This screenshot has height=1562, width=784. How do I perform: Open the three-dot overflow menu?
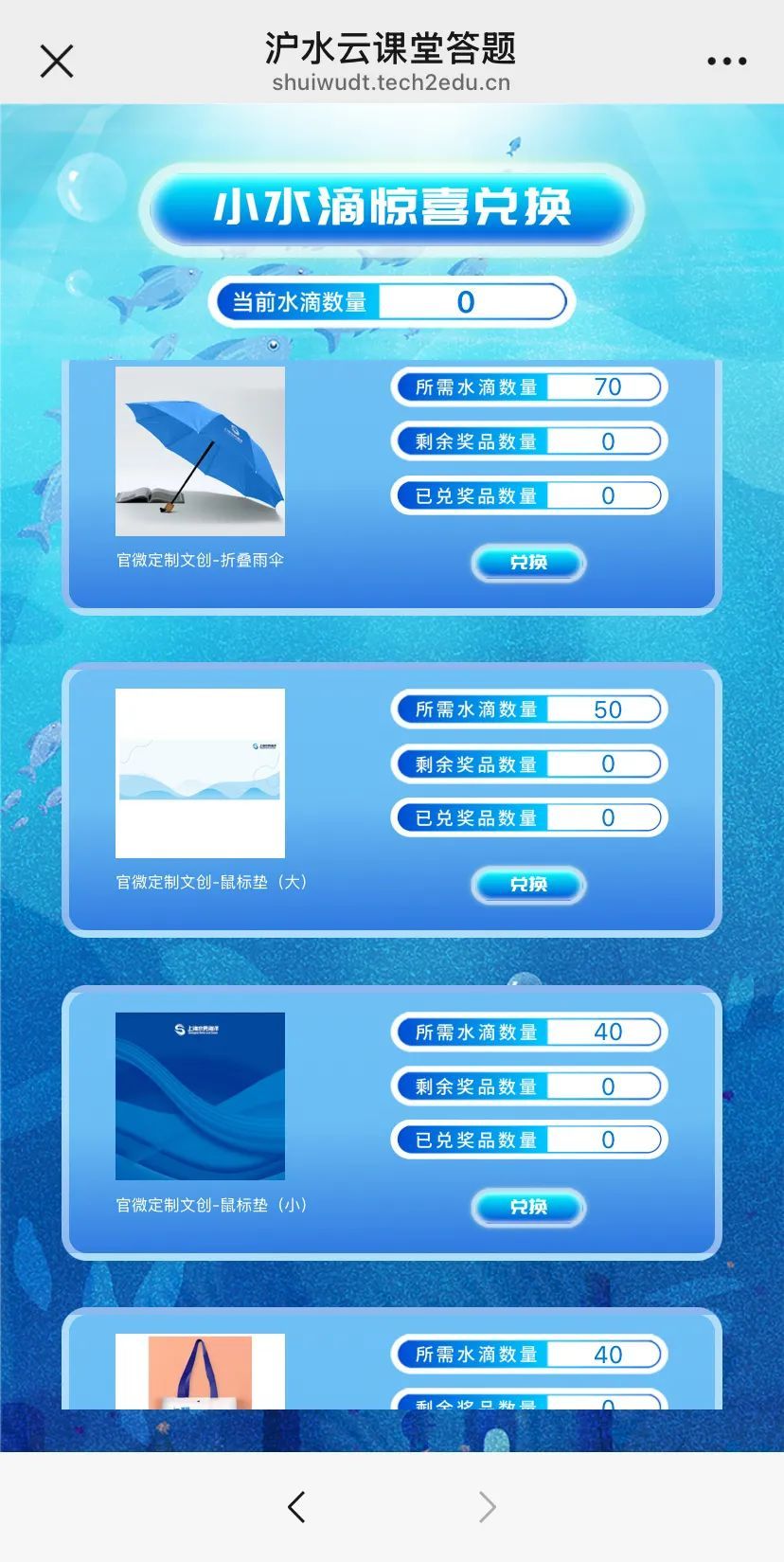click(726, 62)
